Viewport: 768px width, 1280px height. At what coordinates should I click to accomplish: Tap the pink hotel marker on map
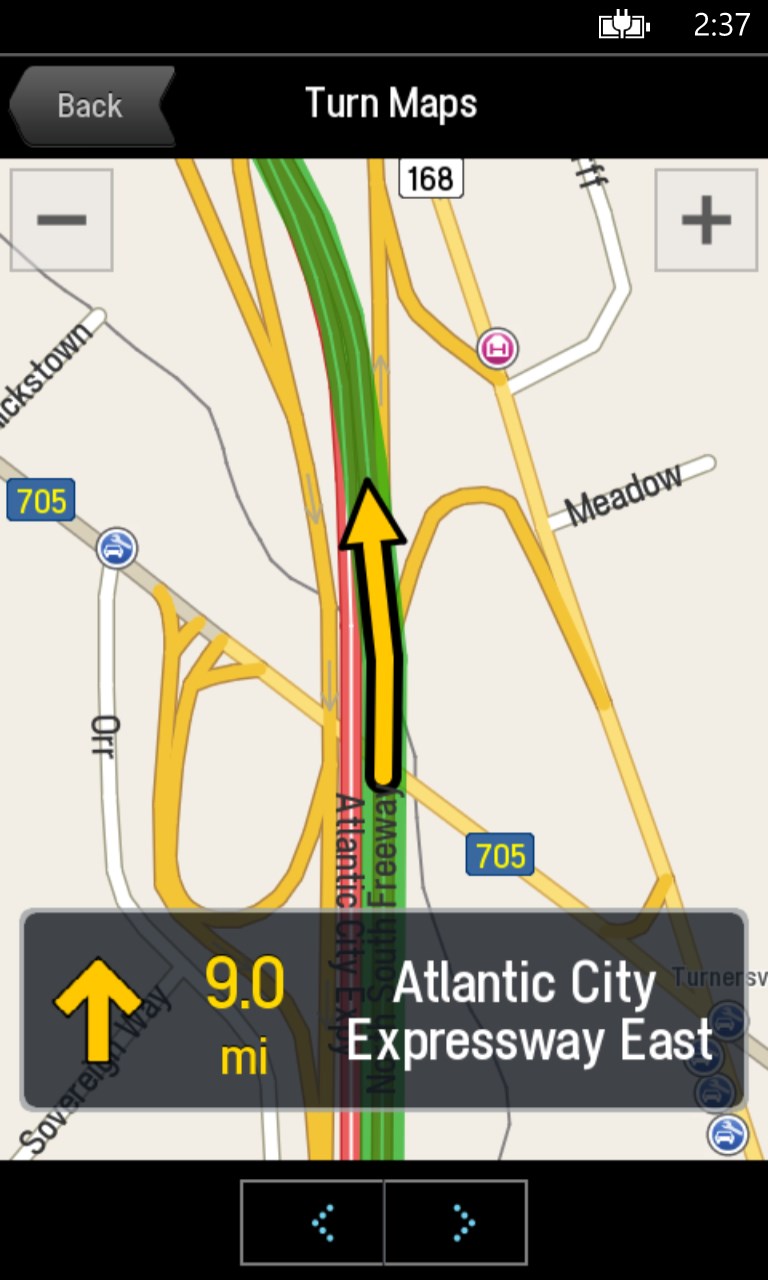[x=497, y=348]
